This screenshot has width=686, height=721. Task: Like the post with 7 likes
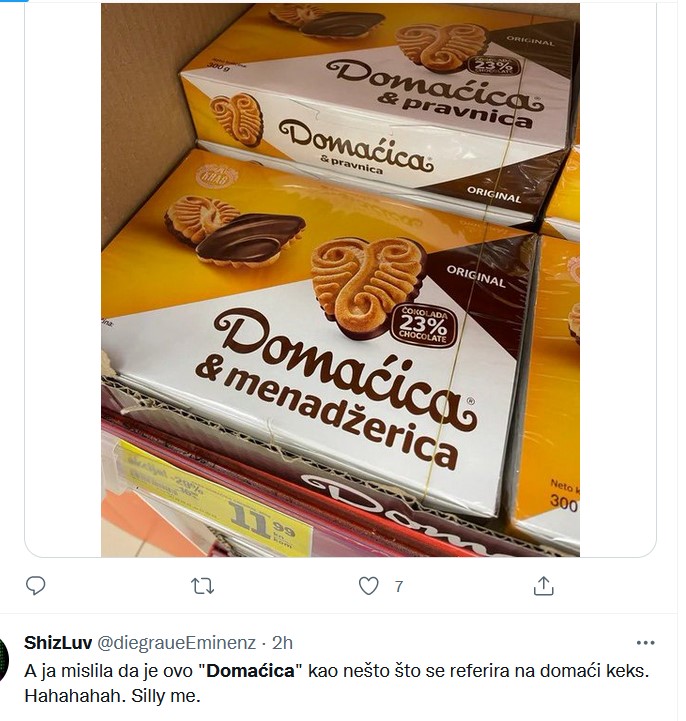point(369,586)
